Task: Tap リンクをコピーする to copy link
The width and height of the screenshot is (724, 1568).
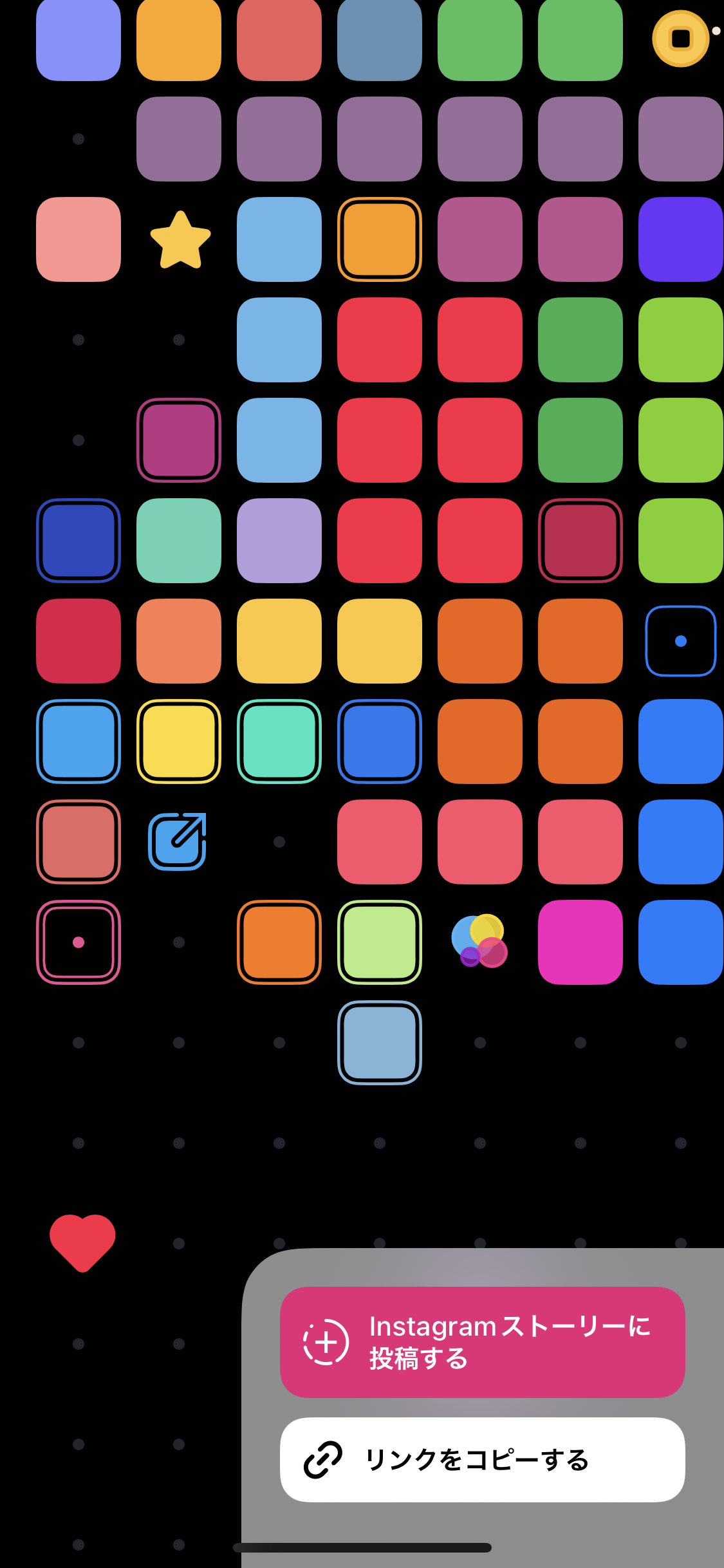Action: [x=483, y=1460]
